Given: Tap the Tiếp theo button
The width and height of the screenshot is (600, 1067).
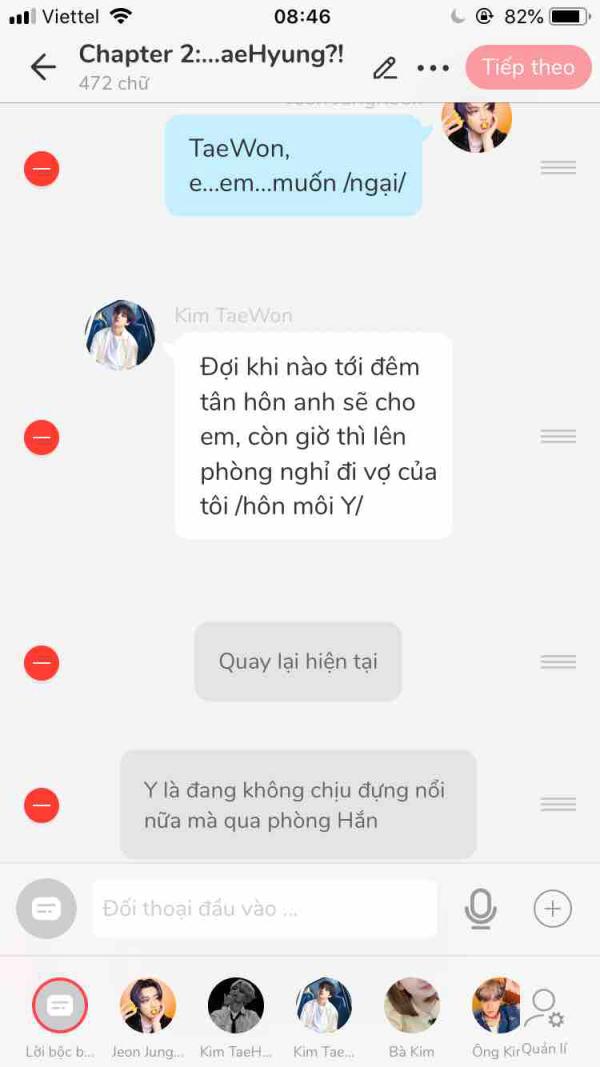Looking at the screenshot, I should click(x=527, y=67).
